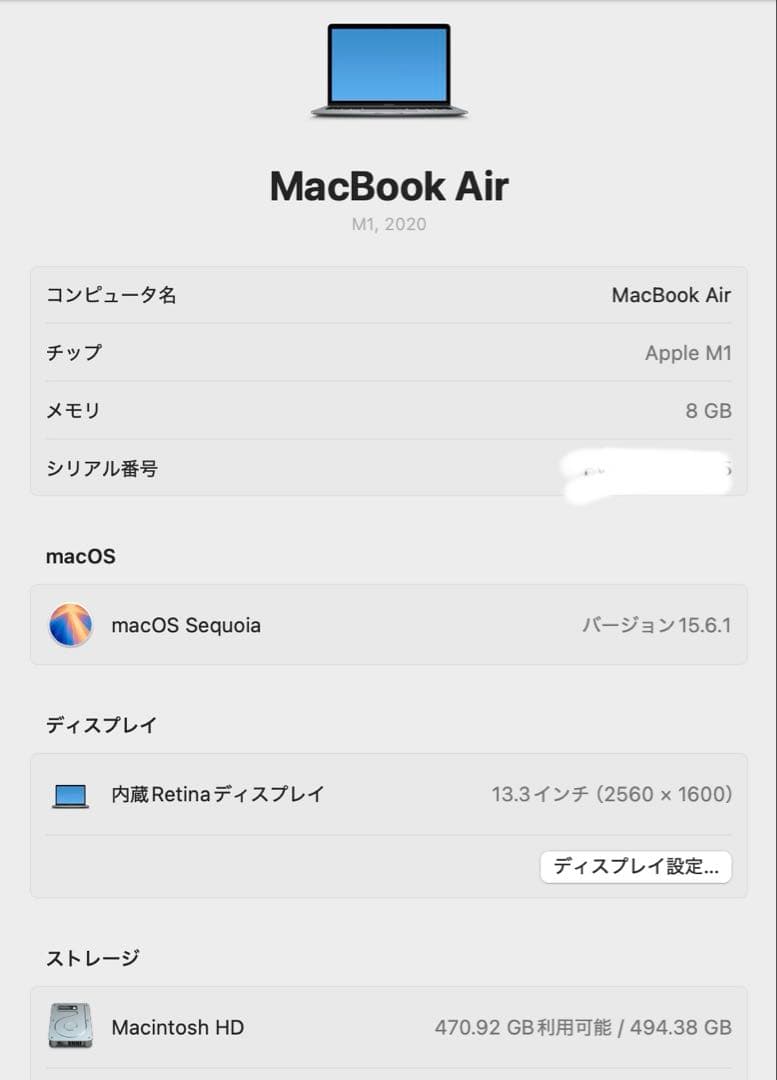Select バージョン 15.6.1 text
The height and width of the screenshot is (1080, 777).
coord(657,625)
